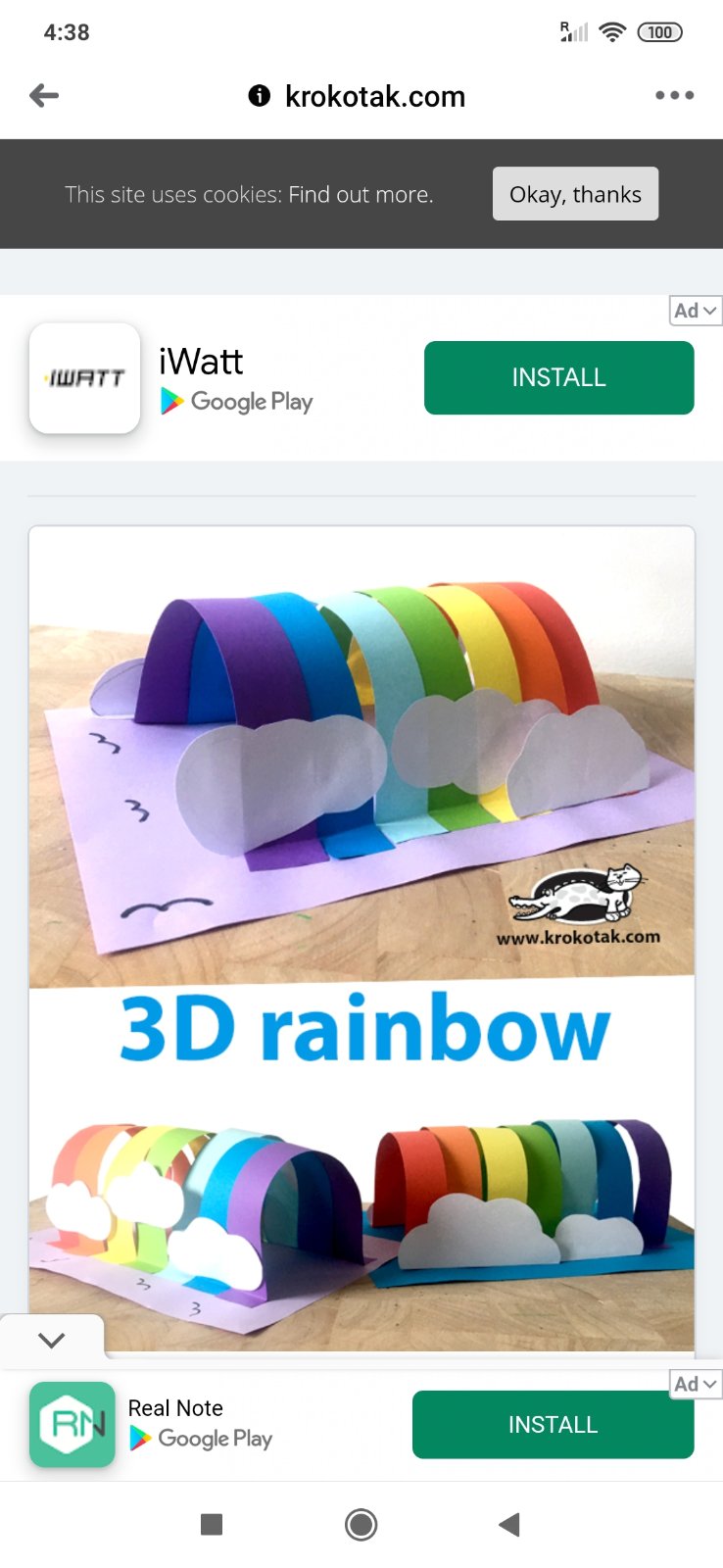
Task: Open recent apps with the square button
Action: [x=212, y=1525]
